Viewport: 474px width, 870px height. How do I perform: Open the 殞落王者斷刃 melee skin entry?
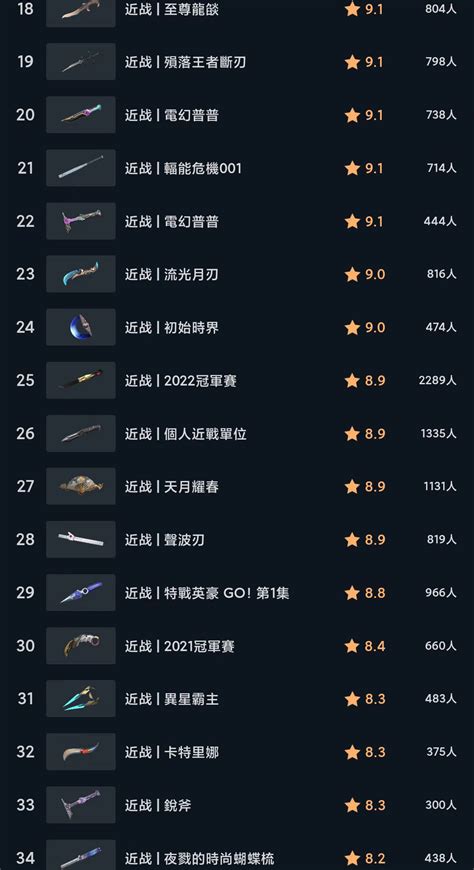coord(237,62)
